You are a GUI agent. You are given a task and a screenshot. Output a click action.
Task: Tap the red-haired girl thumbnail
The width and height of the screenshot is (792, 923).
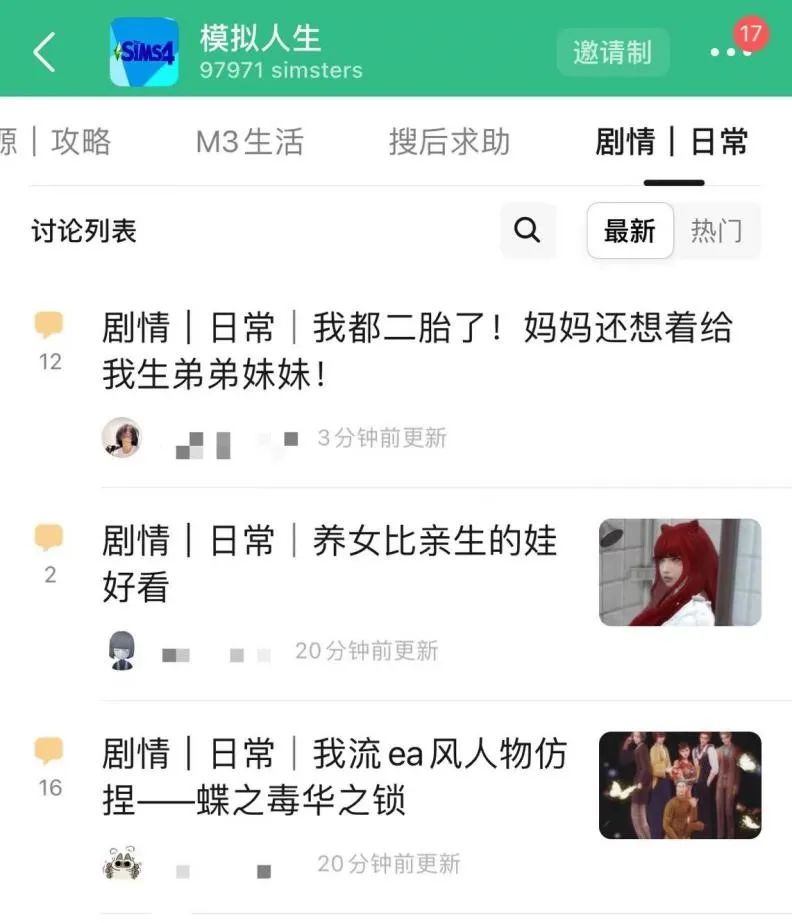[679, 572]
